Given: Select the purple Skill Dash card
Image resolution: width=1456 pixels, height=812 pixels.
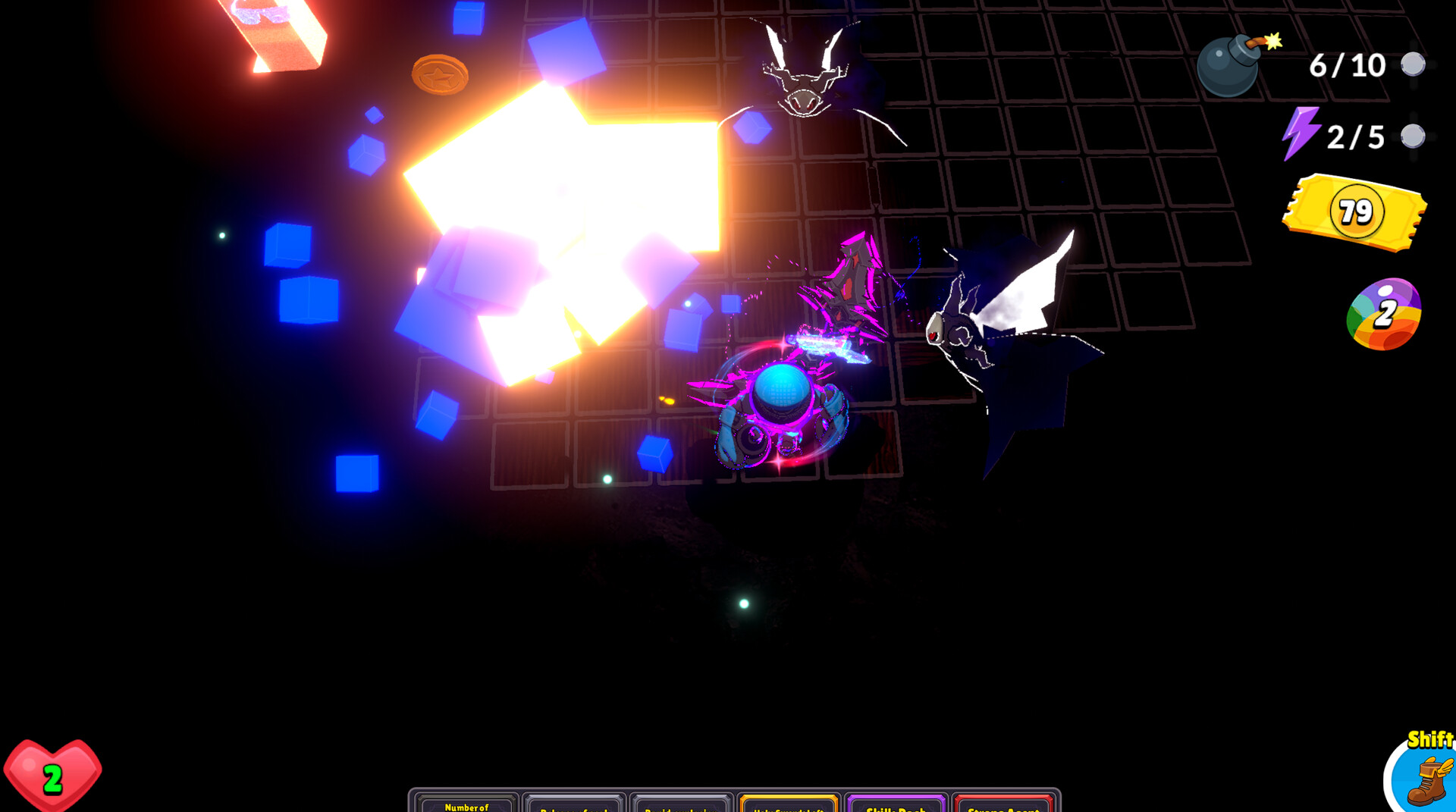Looking at the screenshot, I should point(896,804).
